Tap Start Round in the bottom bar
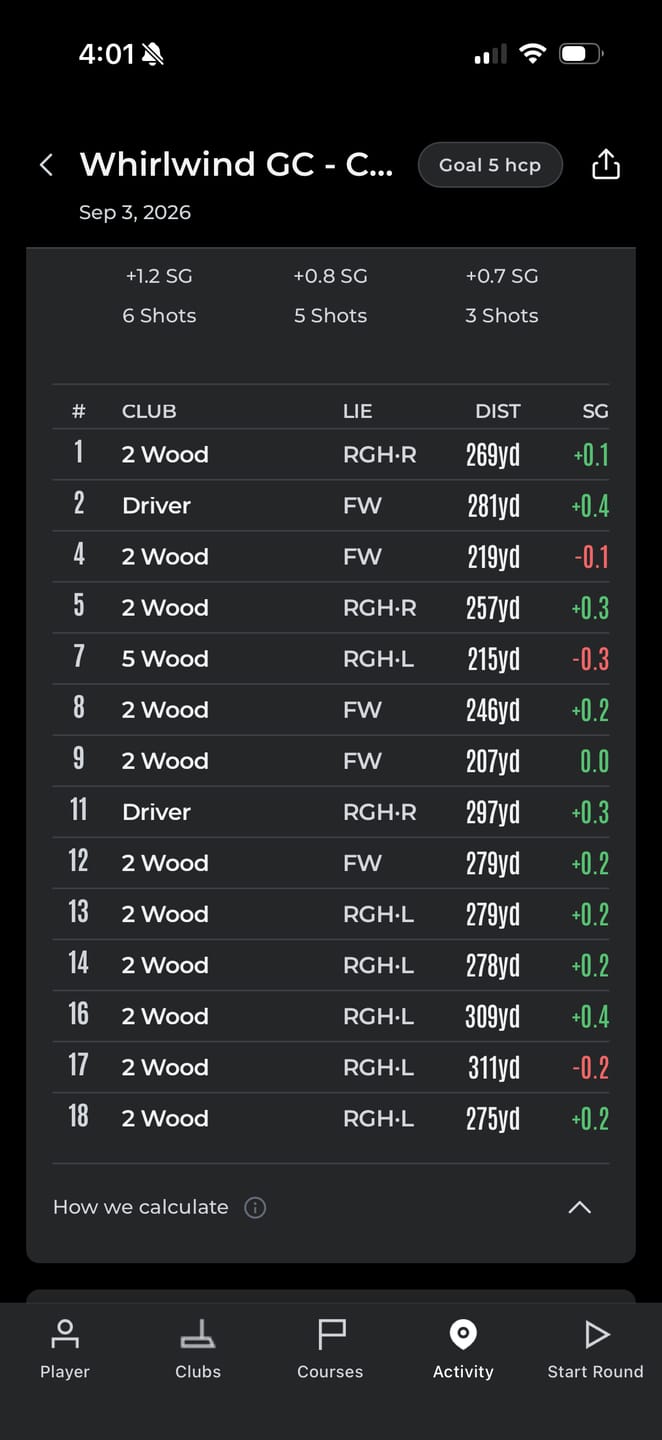Screen dimensions: 662x1440 [596, 1349]
